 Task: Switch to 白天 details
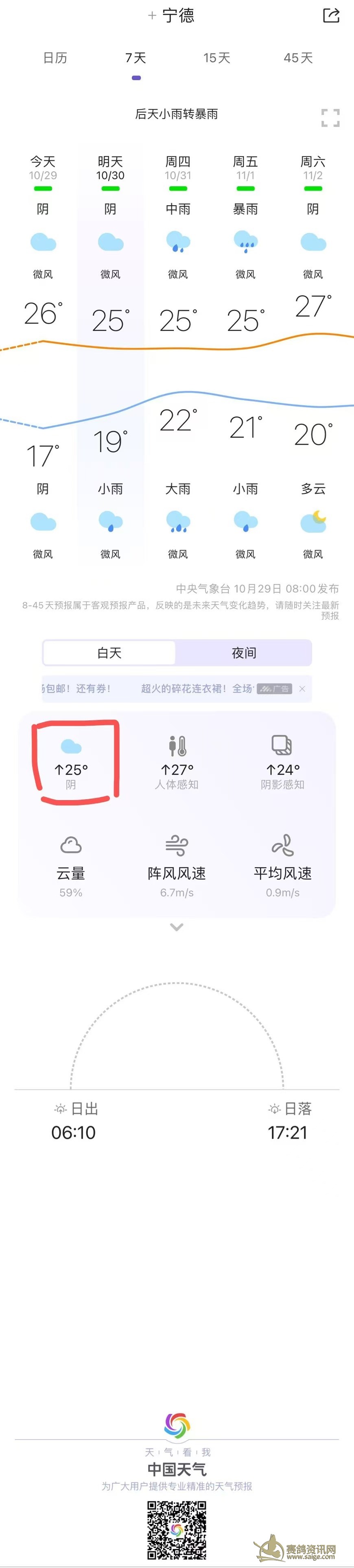(110, 653)
